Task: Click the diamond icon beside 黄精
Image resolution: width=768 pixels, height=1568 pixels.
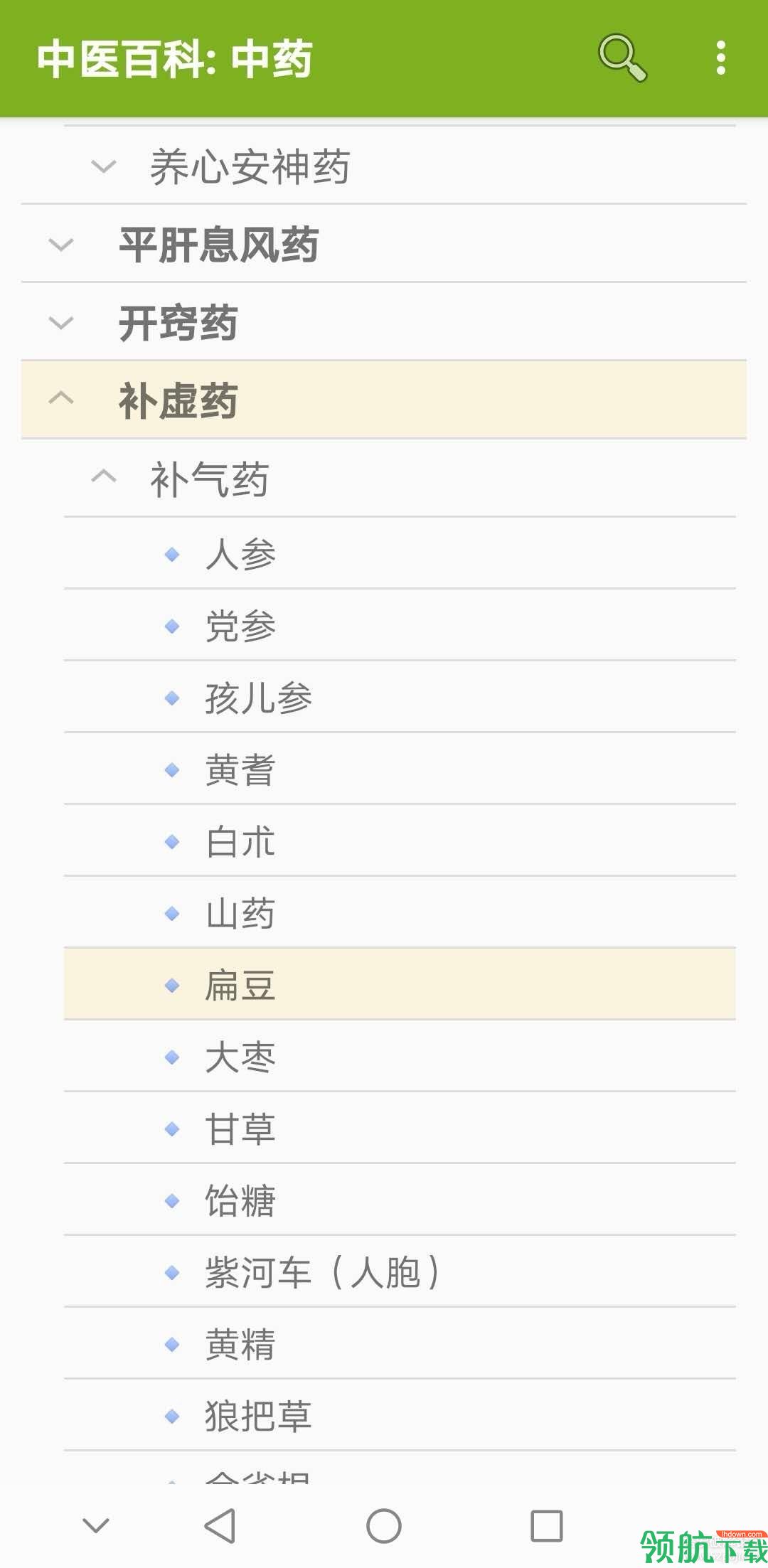Action: (x=173, y=1344)
